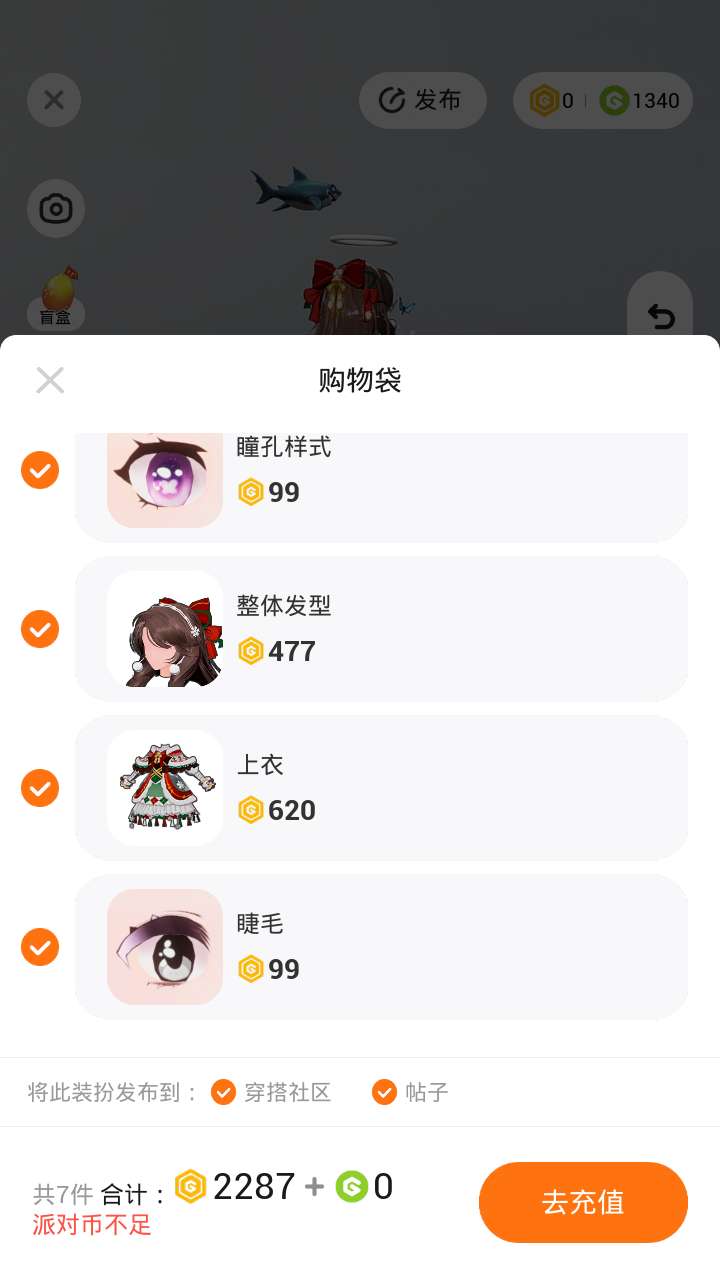
Task: Deselect the 睫毛 item
Action: [40, 947]
